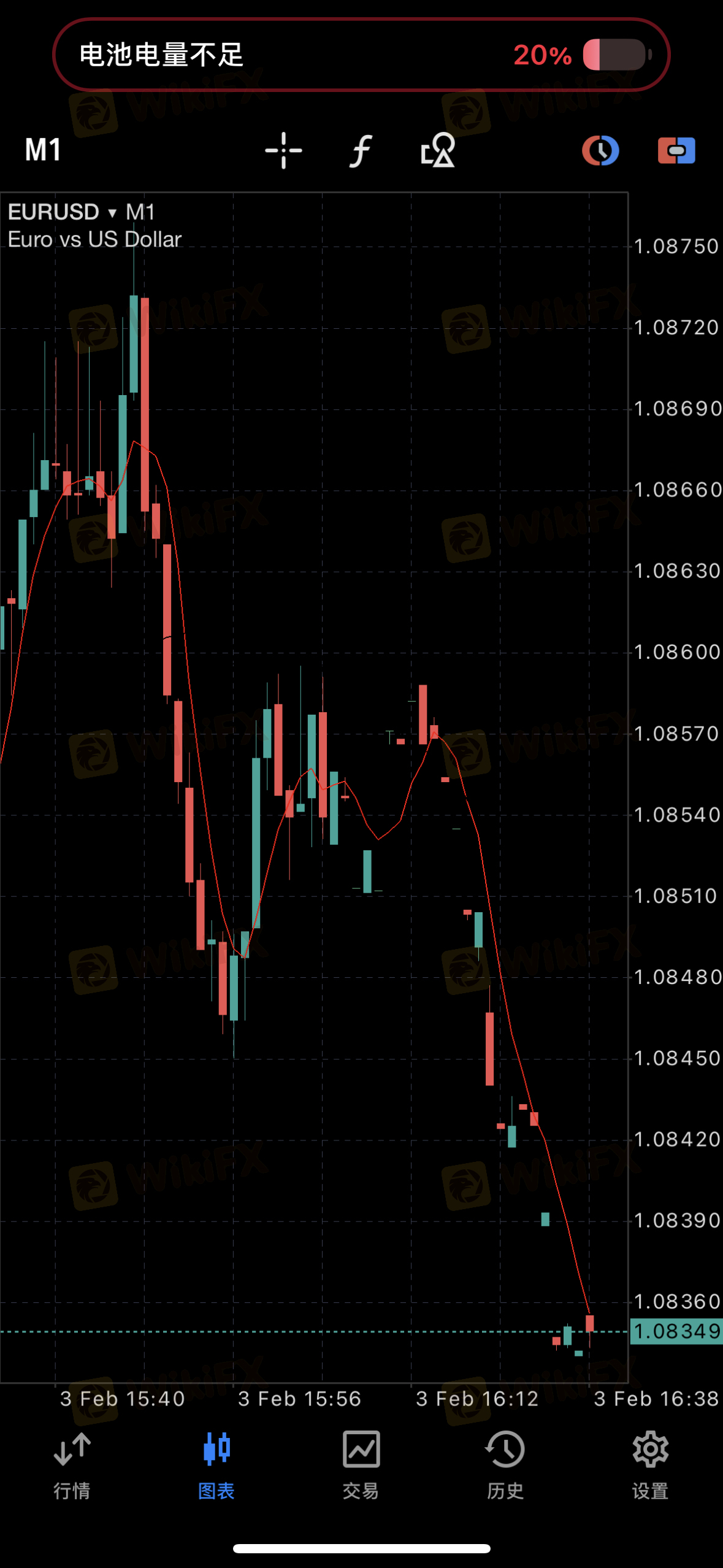Tap the red-blue clock icon

(600, 150)
